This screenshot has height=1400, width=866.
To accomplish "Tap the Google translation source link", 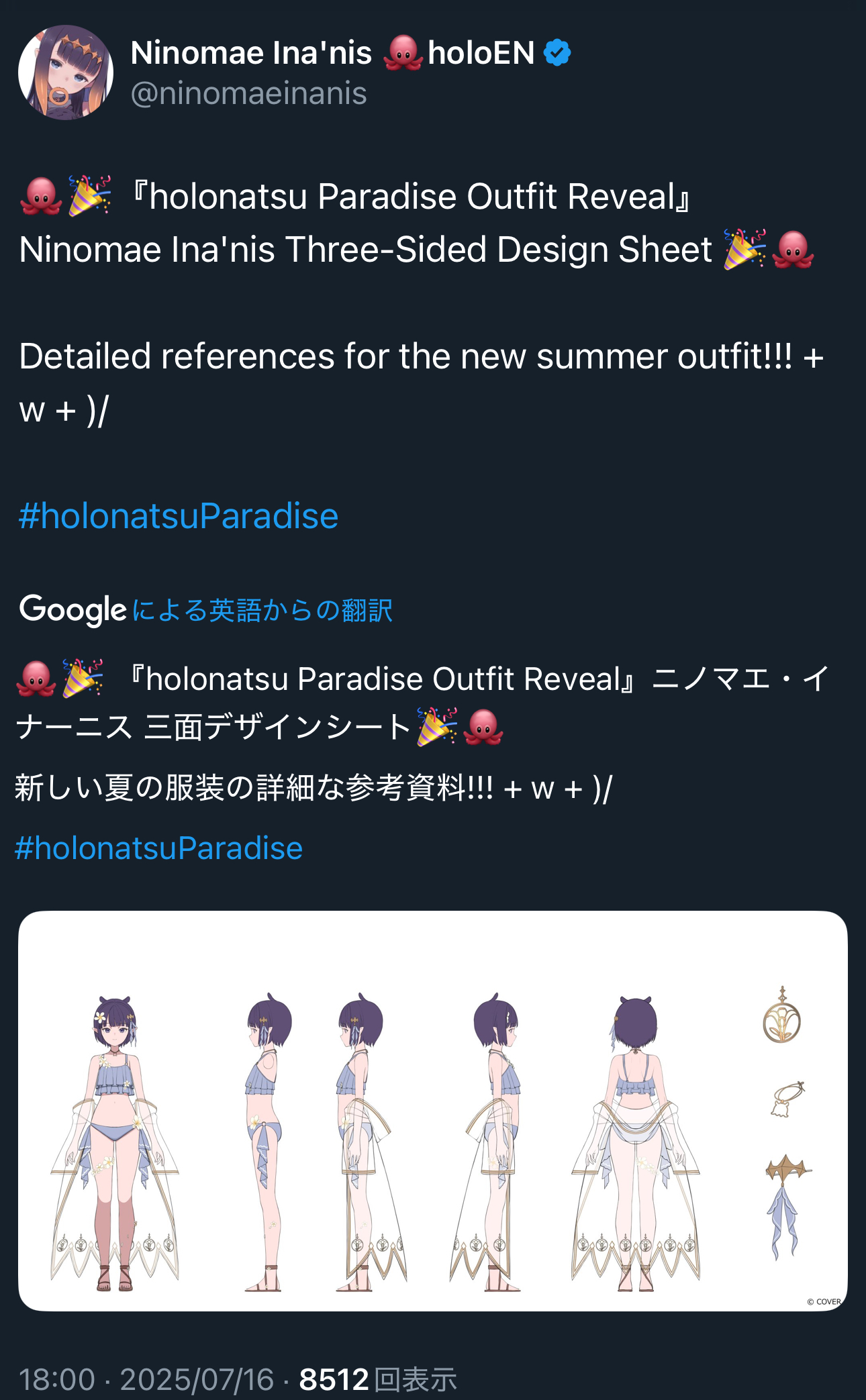I will 206,610.
